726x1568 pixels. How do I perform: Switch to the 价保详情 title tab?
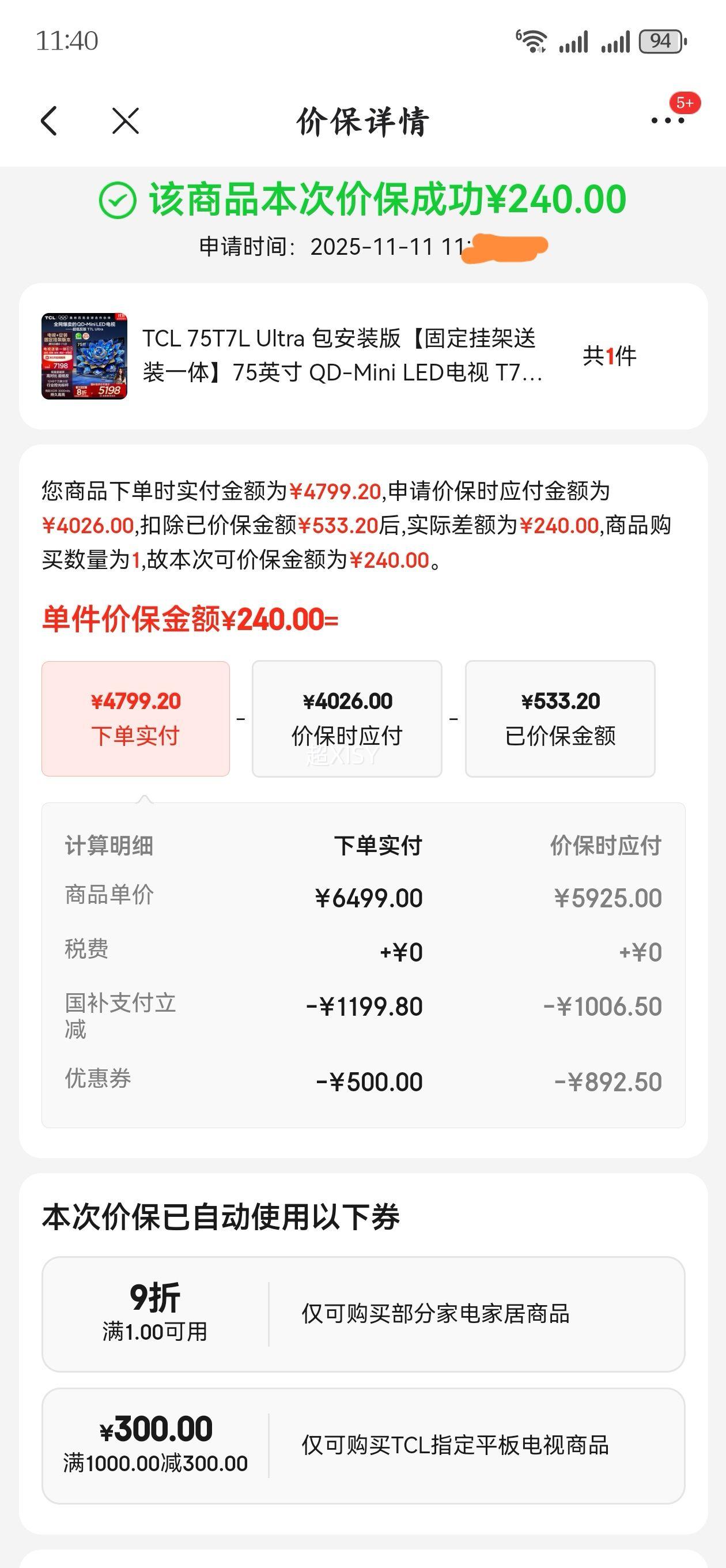point(362,120)
